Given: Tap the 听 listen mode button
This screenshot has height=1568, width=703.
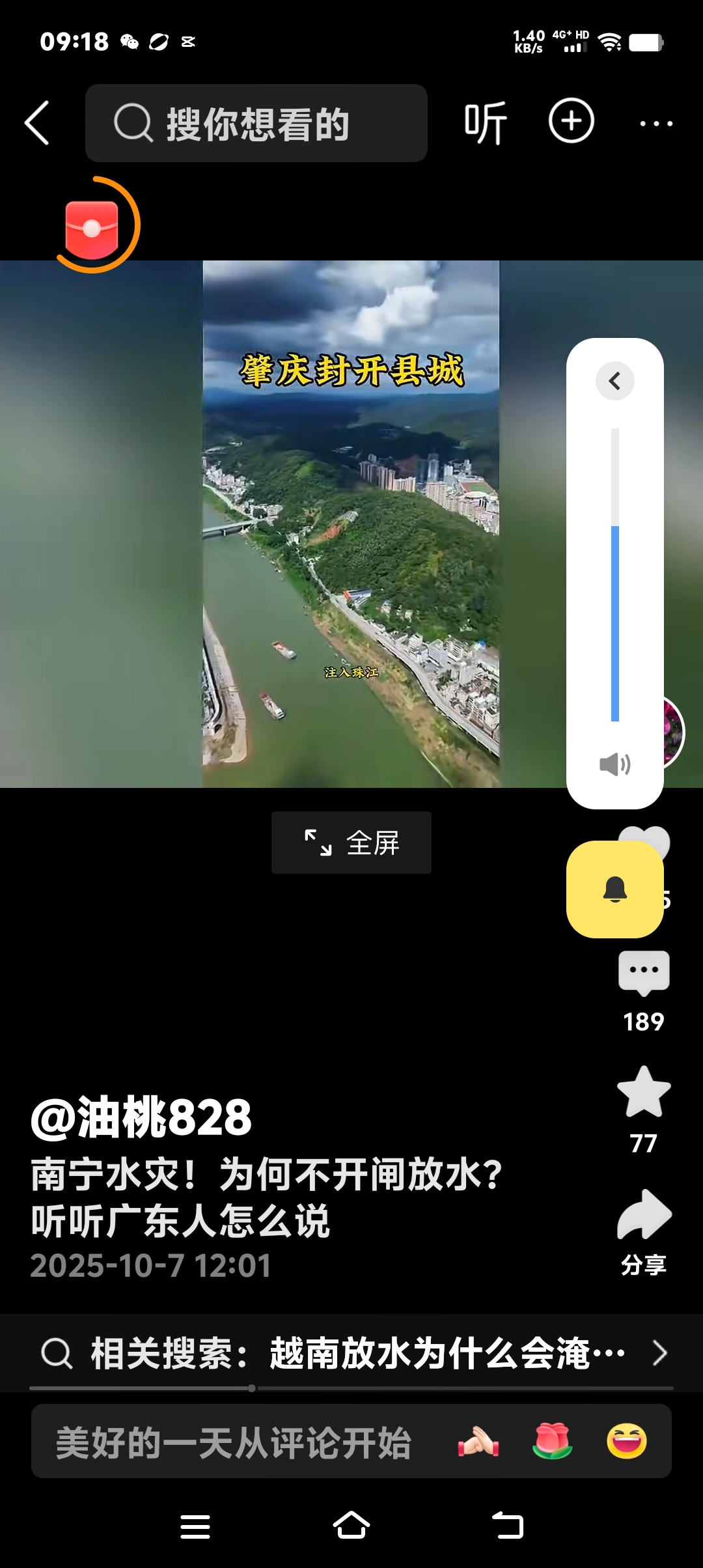Looking at the screenshot, I should pyautogui.click(x=486, y=122).
